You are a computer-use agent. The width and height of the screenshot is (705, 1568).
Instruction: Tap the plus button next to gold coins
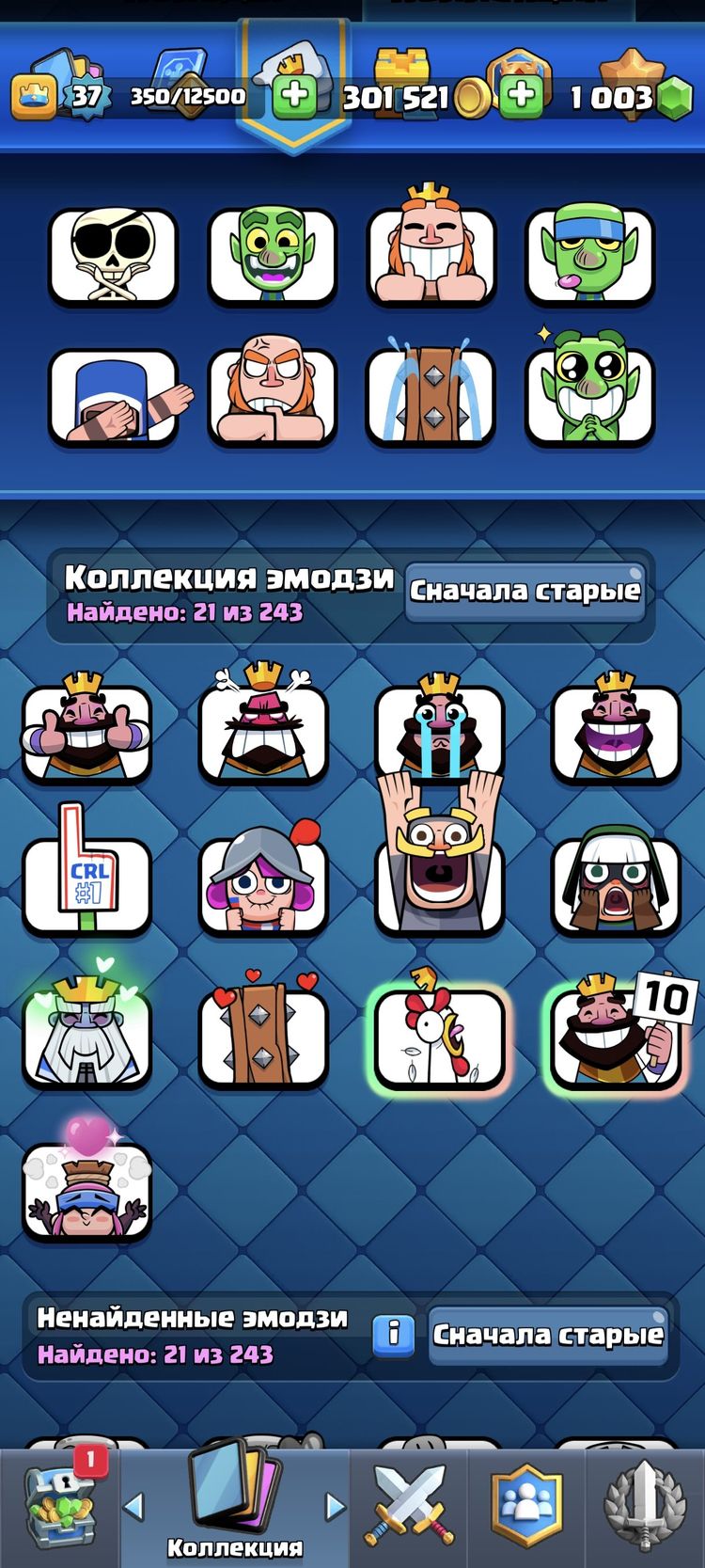click(x=521, y=96)
